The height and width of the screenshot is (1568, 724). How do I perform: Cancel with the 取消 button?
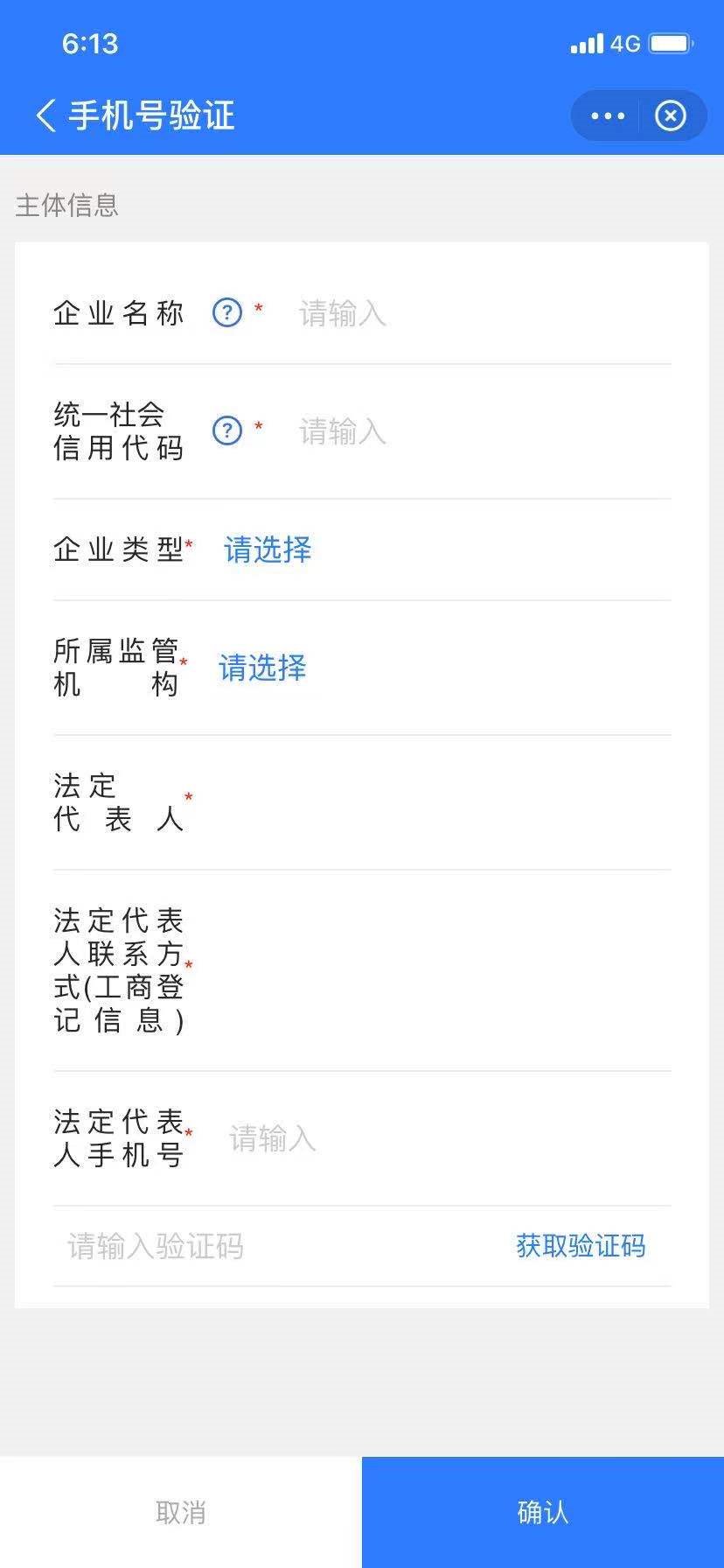pos(181,1512)
